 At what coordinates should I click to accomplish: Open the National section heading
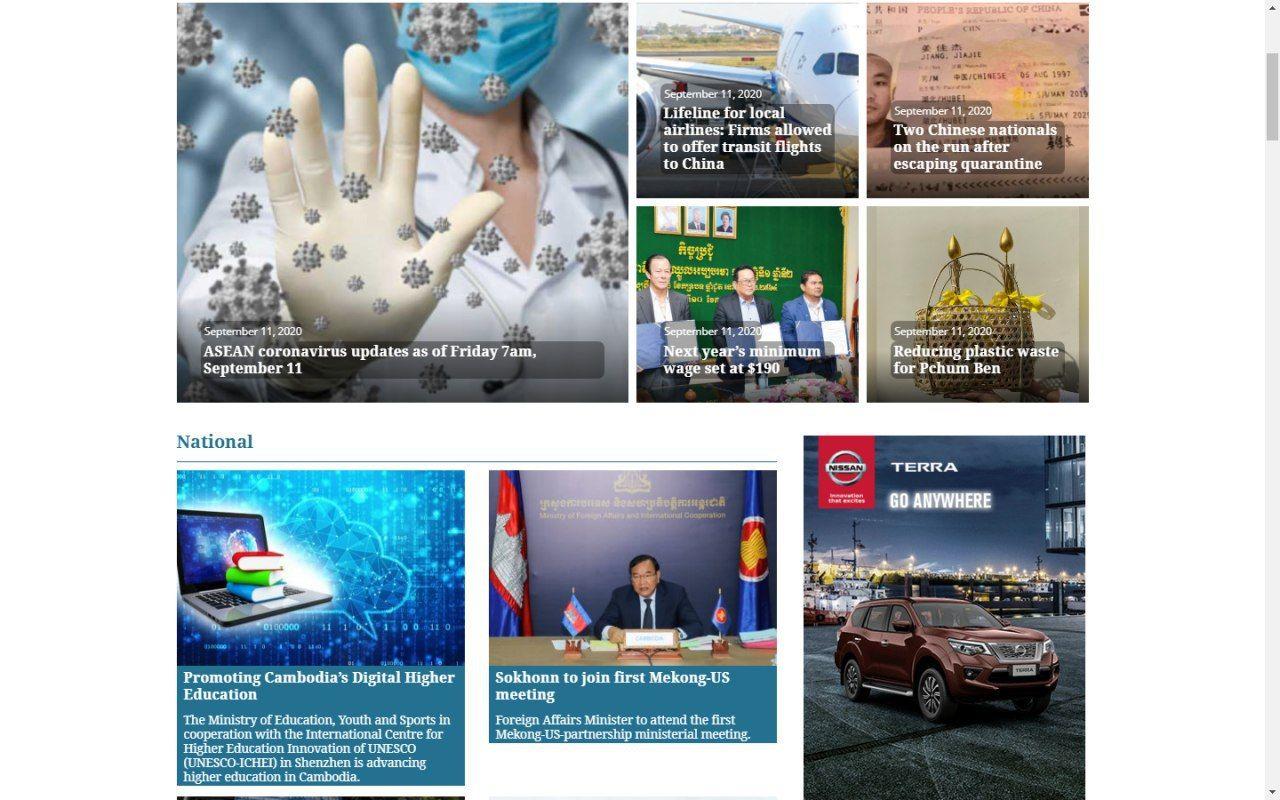tap(215, 442)
